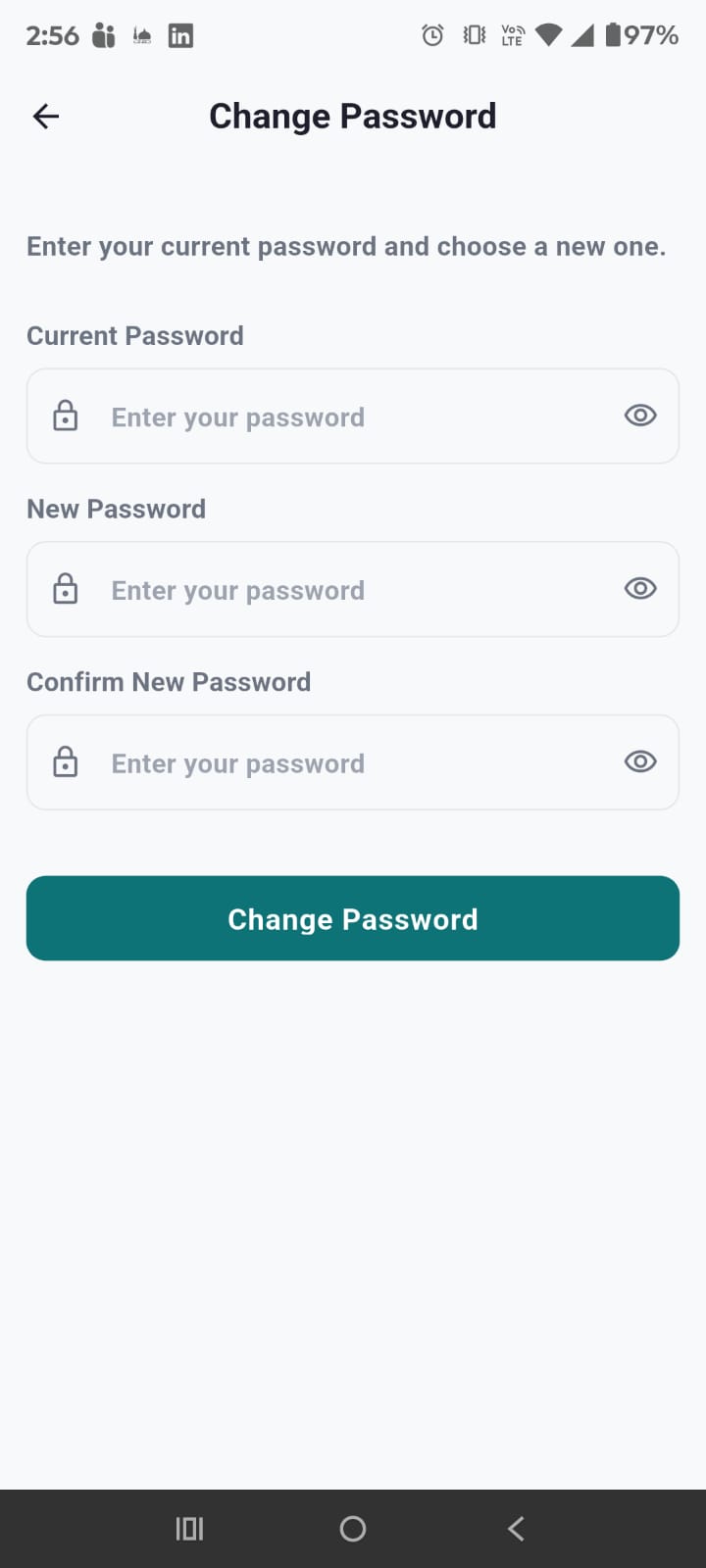Click the lock icon in Current Password field
The height and width of the screenshot is (1568, 706).
(65, 416)
